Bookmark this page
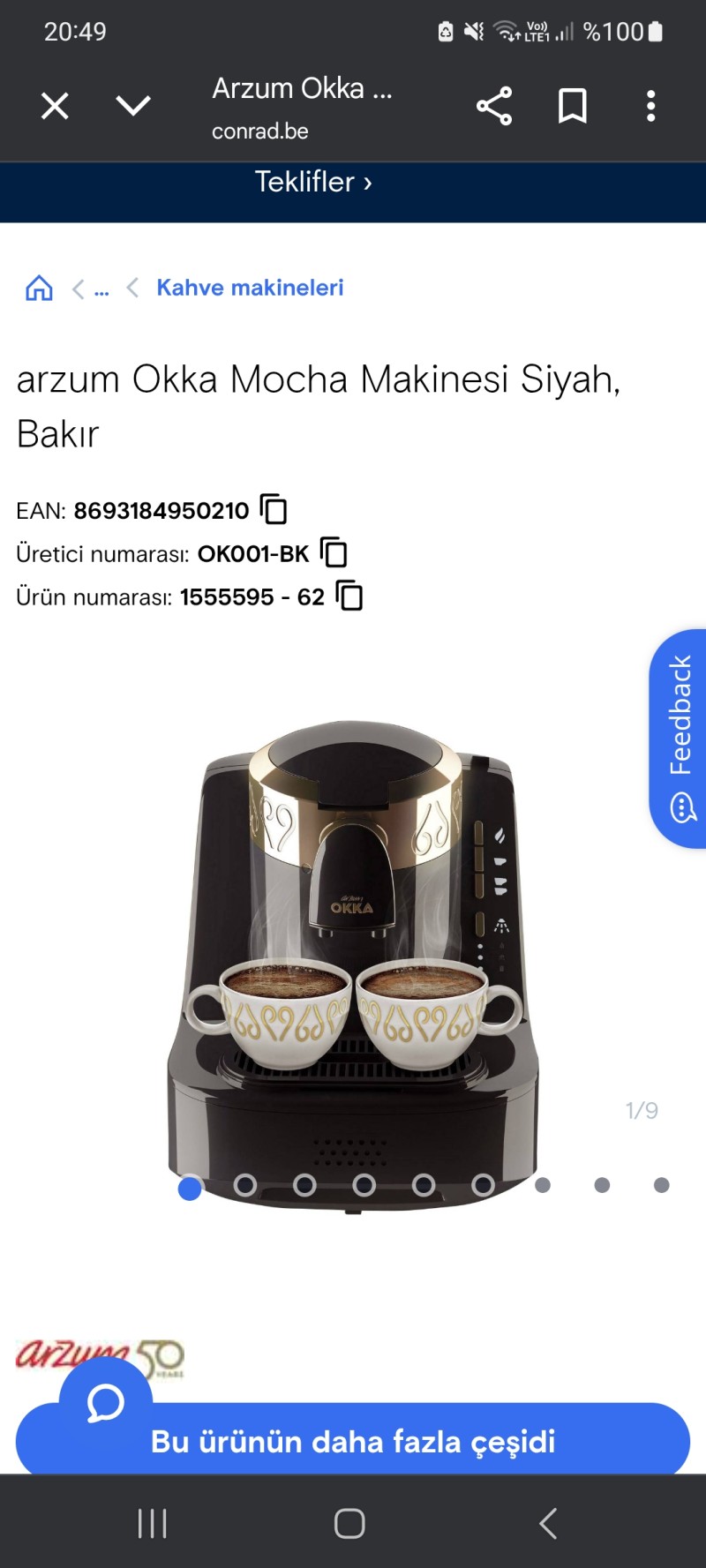The image size is (706, 1568). [x=573, y=106]
